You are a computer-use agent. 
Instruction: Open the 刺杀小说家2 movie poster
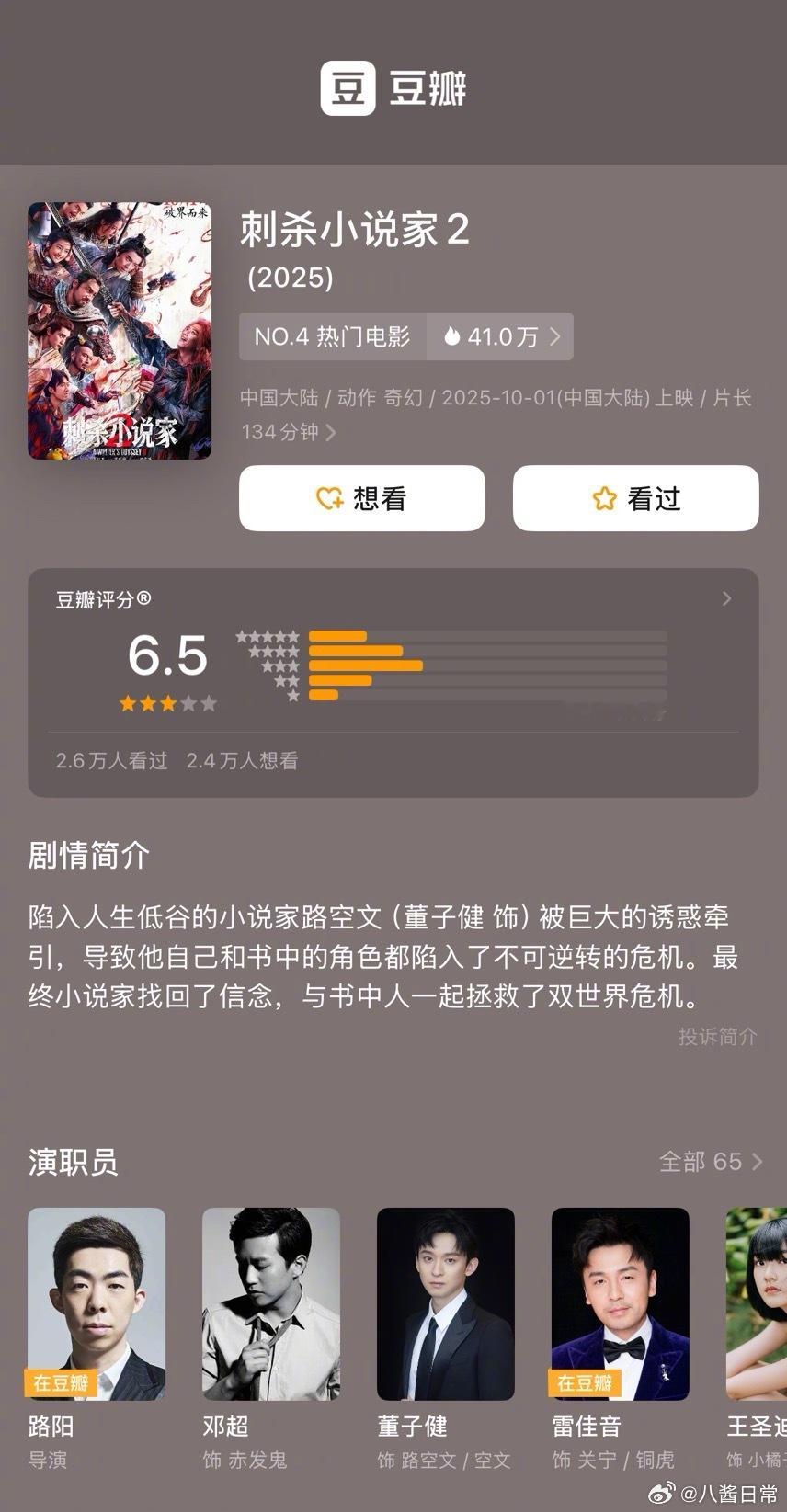(120, 331)
